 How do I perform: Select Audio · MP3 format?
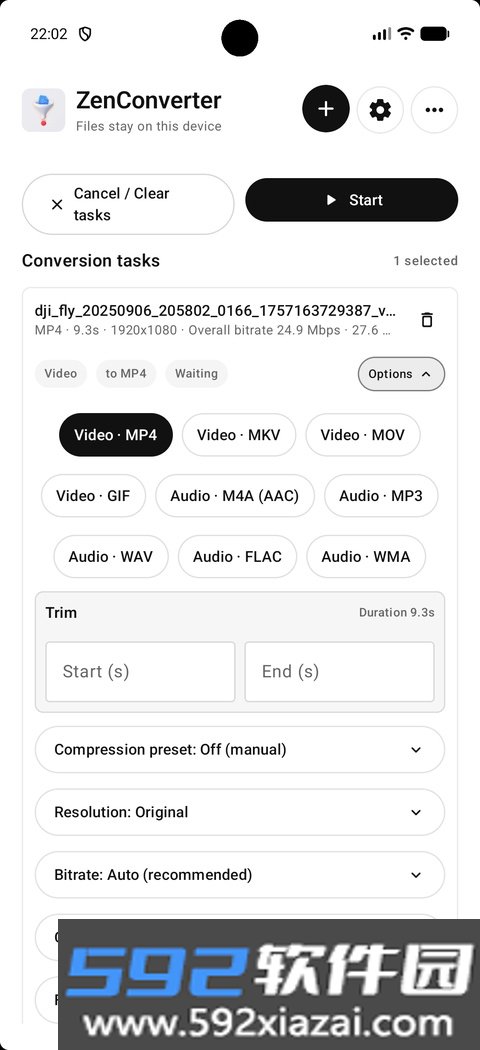381,496
